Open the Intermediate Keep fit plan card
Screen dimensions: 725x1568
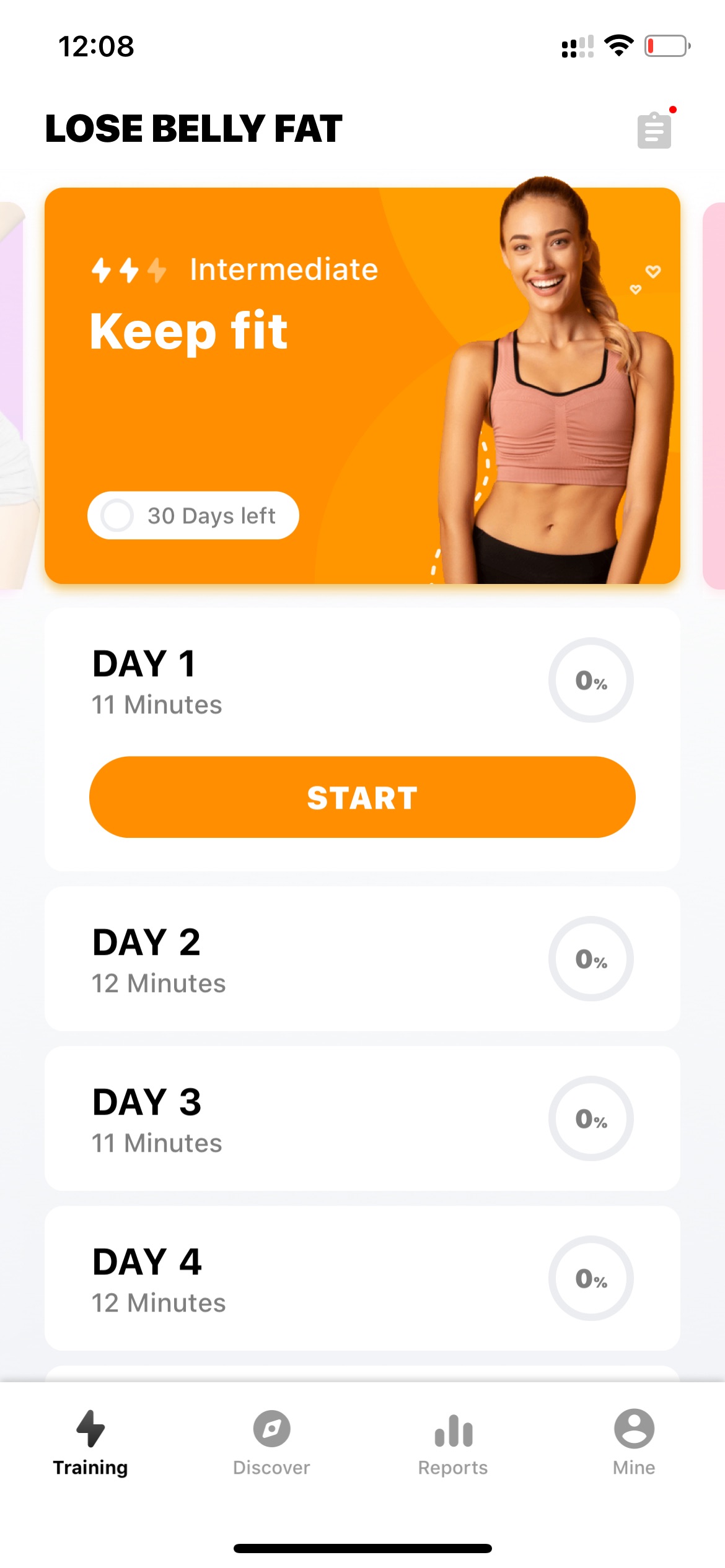pos(362,385)
